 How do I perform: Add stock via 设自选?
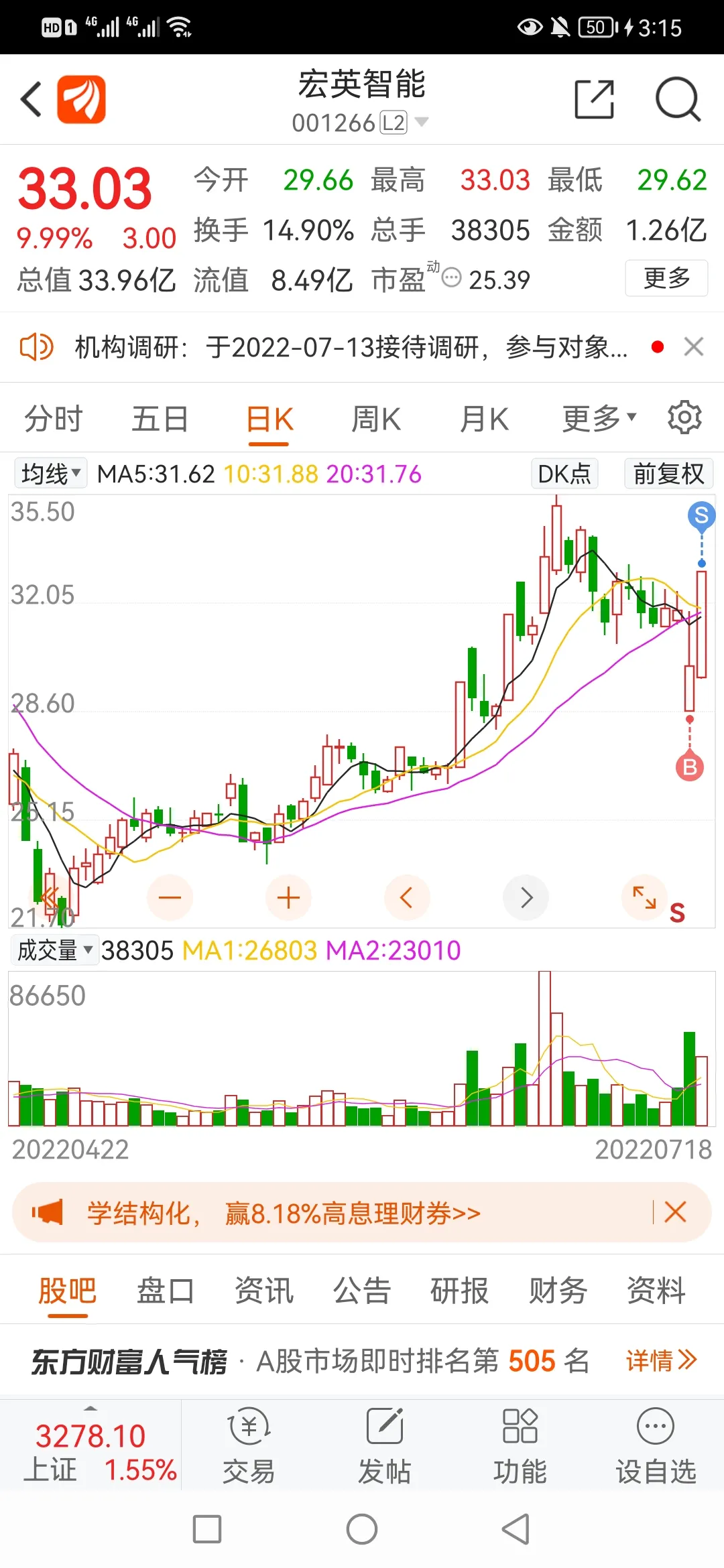coord(656,1447)
